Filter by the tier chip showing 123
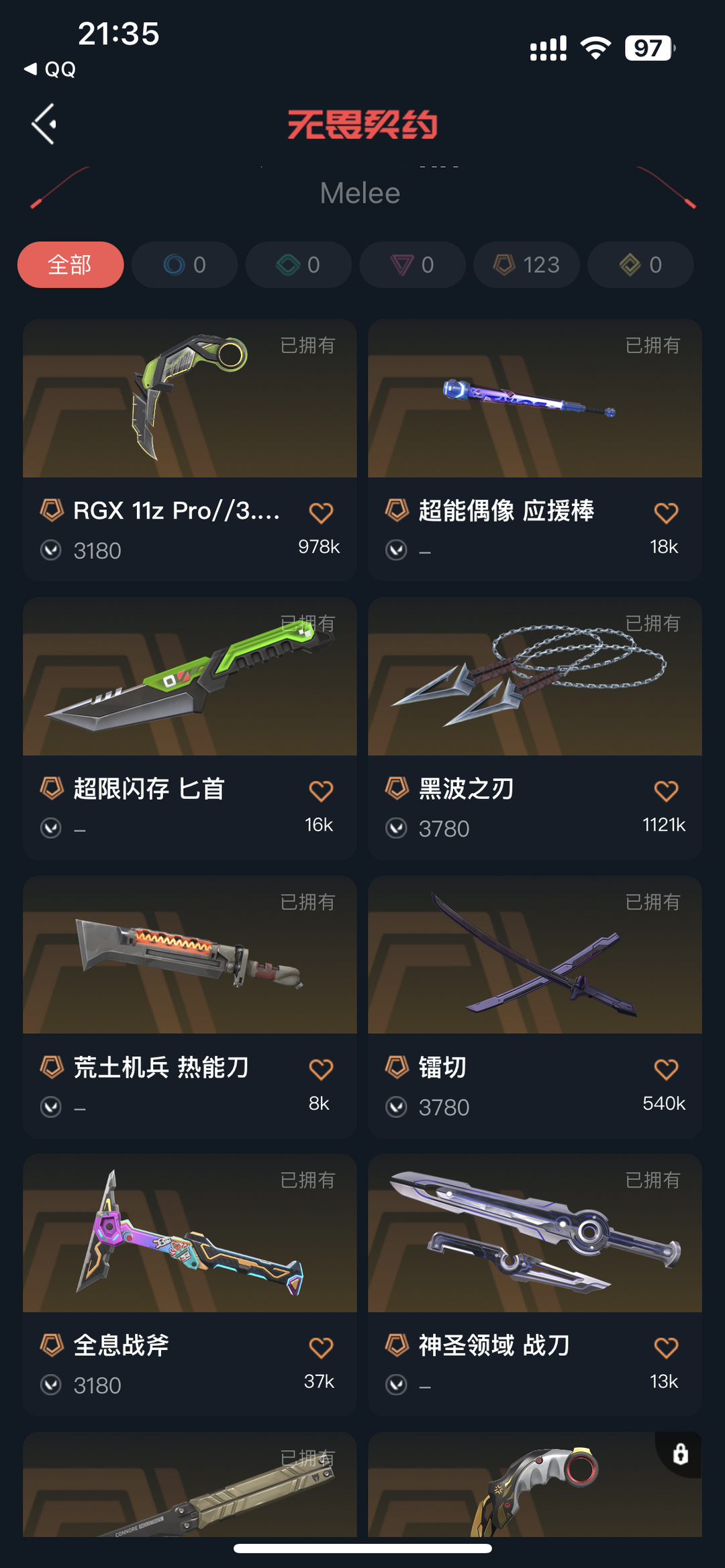725x1568 pixels. coord(527,264)
